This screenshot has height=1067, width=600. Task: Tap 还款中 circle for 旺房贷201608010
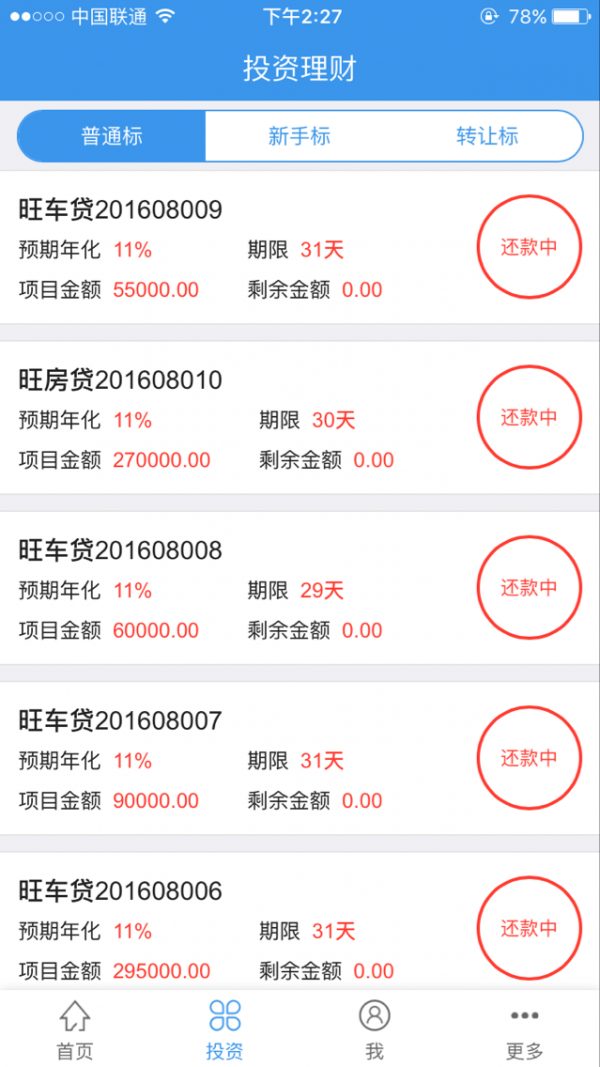529,417
